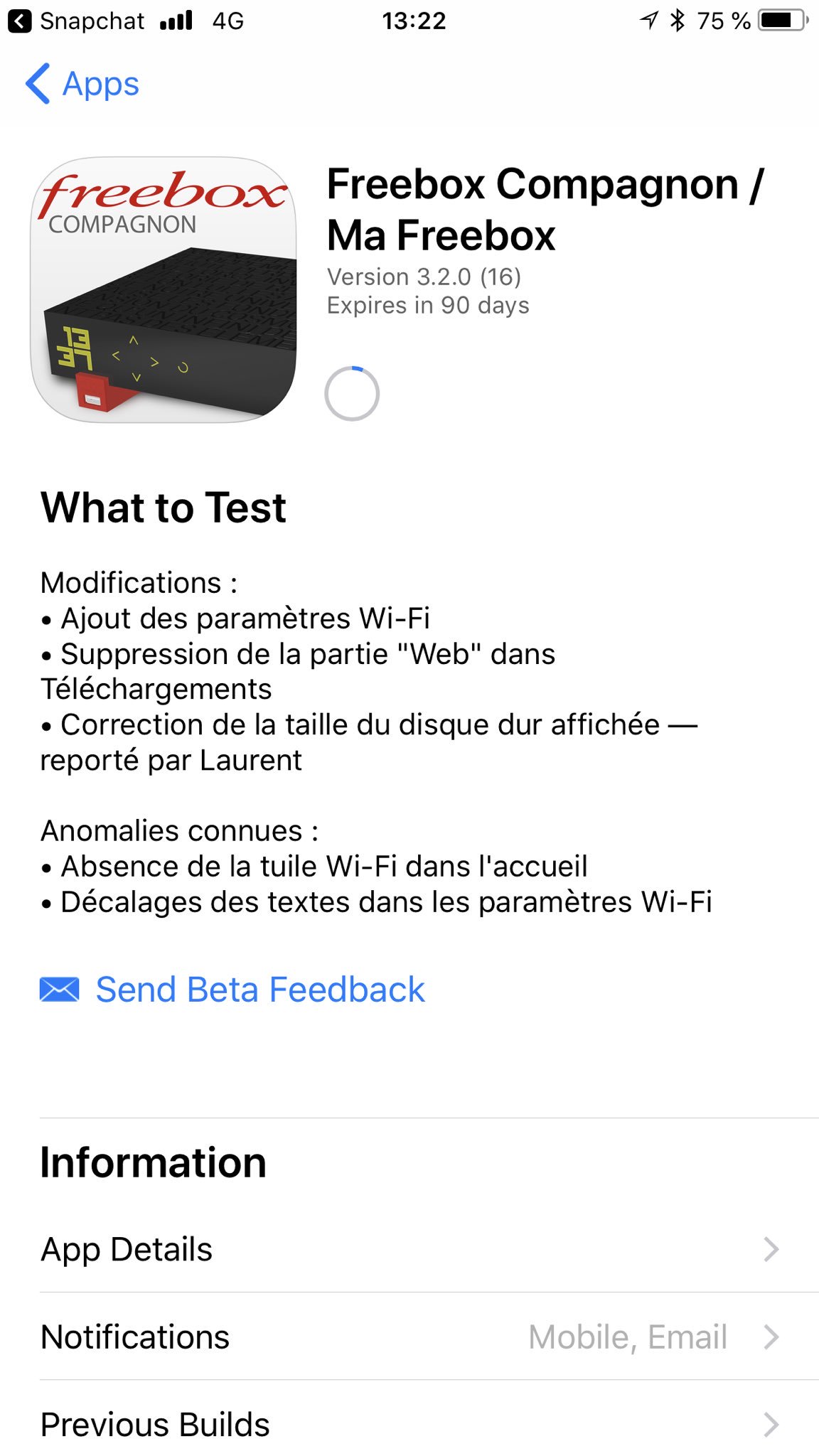The image size is (819, 1456).
Task: Open the Notifications settings row
Action: click(409, 1337)
